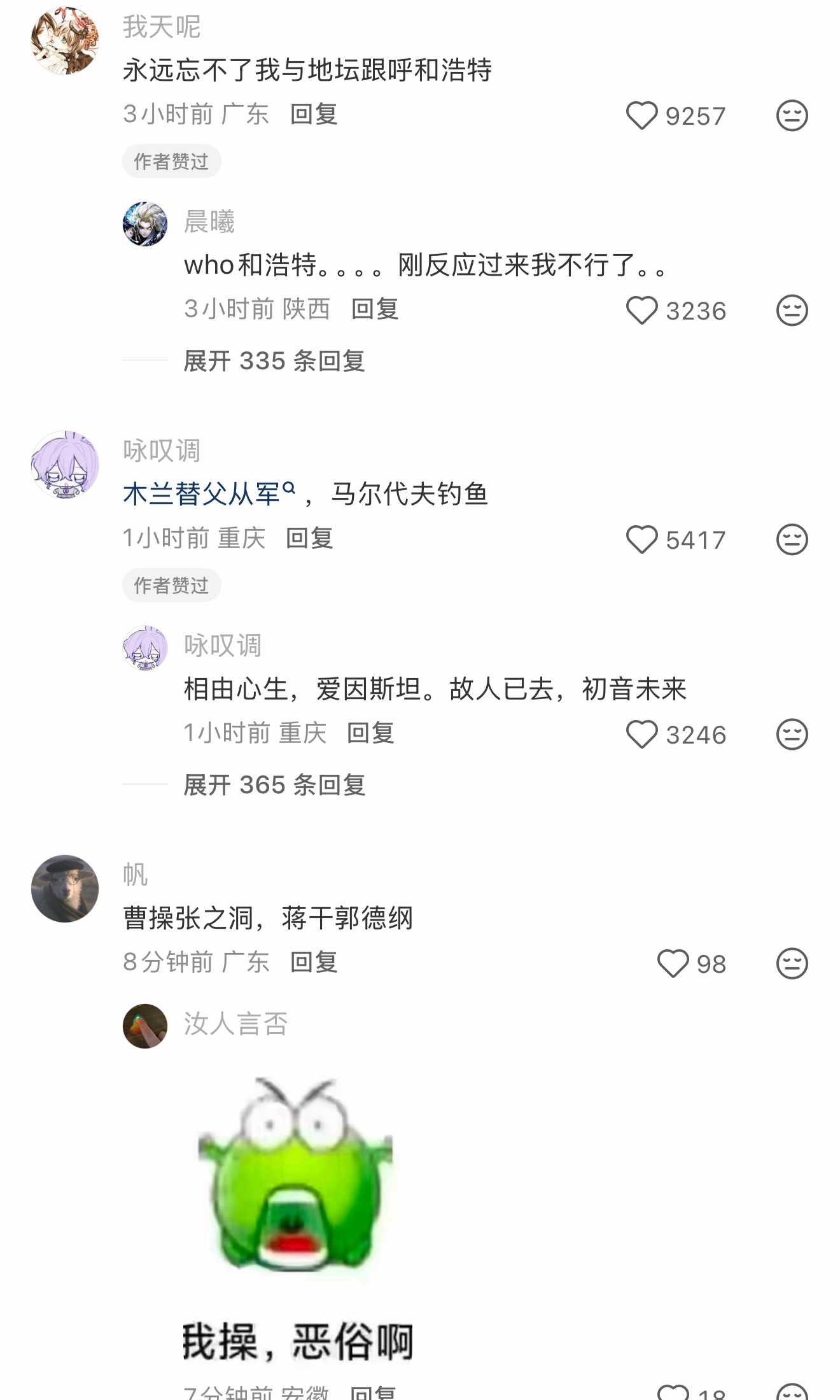Tap the smiley icon on 晨曦's reply
This screenshot has width=840, height=1400.
[x=791, y=310]
